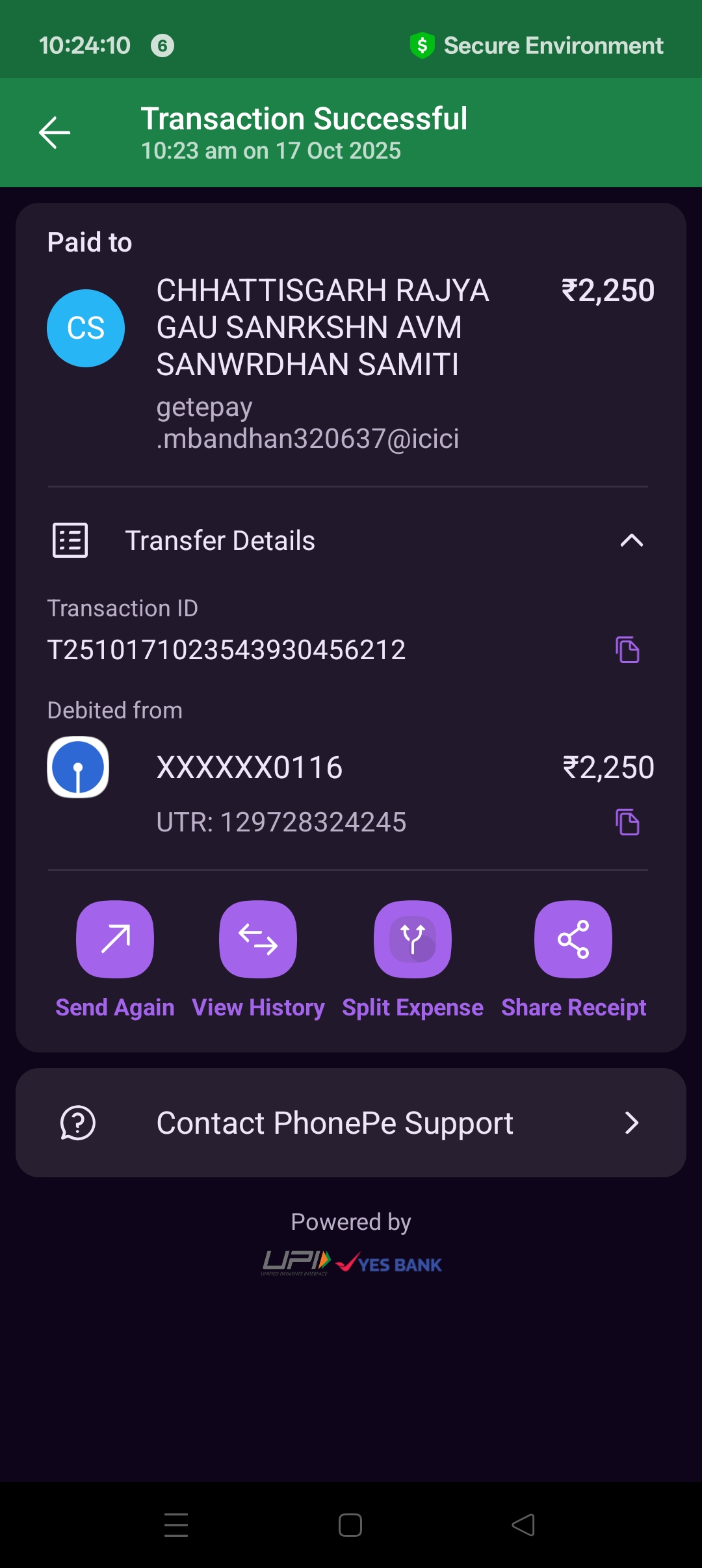Open the system recent apps button

tap(176, 1525)
